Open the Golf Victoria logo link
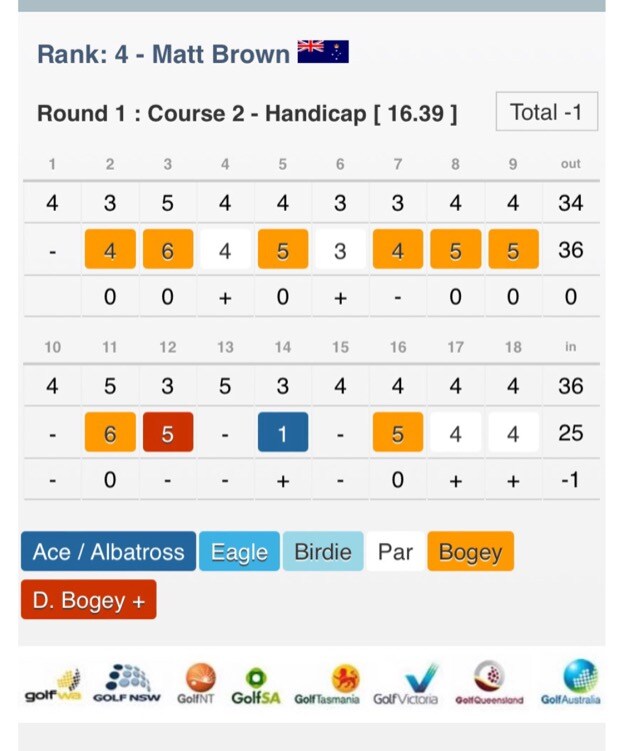Image resolution: width=620 pixels, height=751 pixels. coord(406,685)
